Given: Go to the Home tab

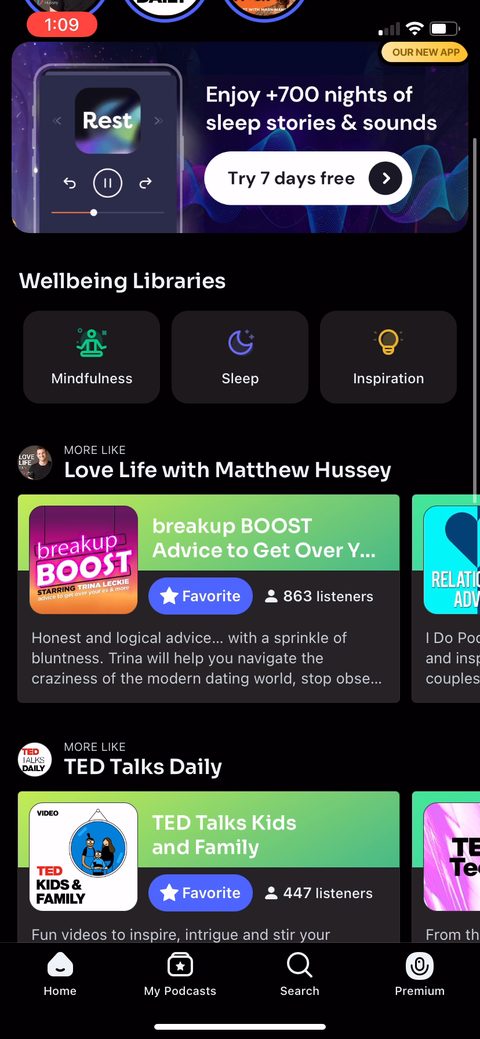Looking at the screenshot, I should (x=60, y=975).
